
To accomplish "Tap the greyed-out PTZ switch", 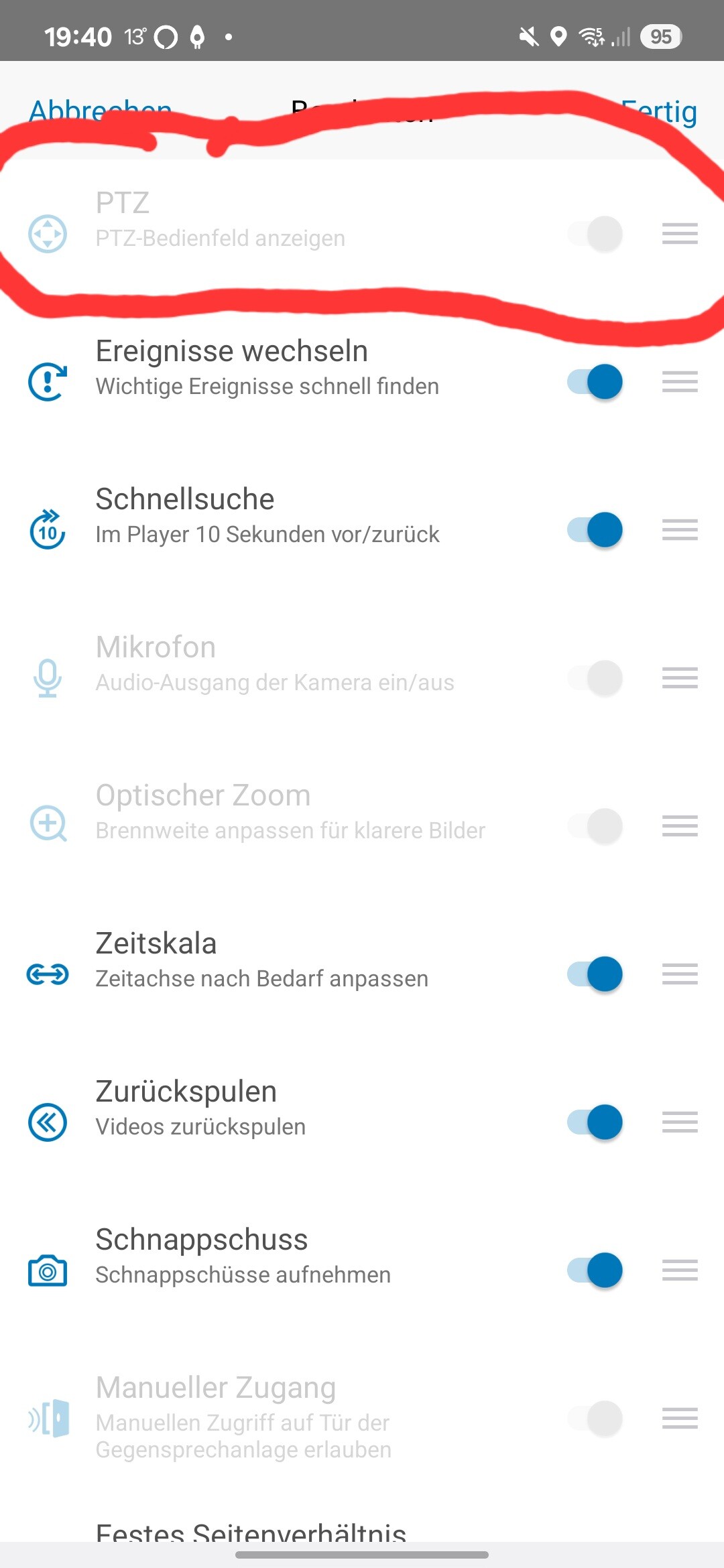I will (595, 234).
